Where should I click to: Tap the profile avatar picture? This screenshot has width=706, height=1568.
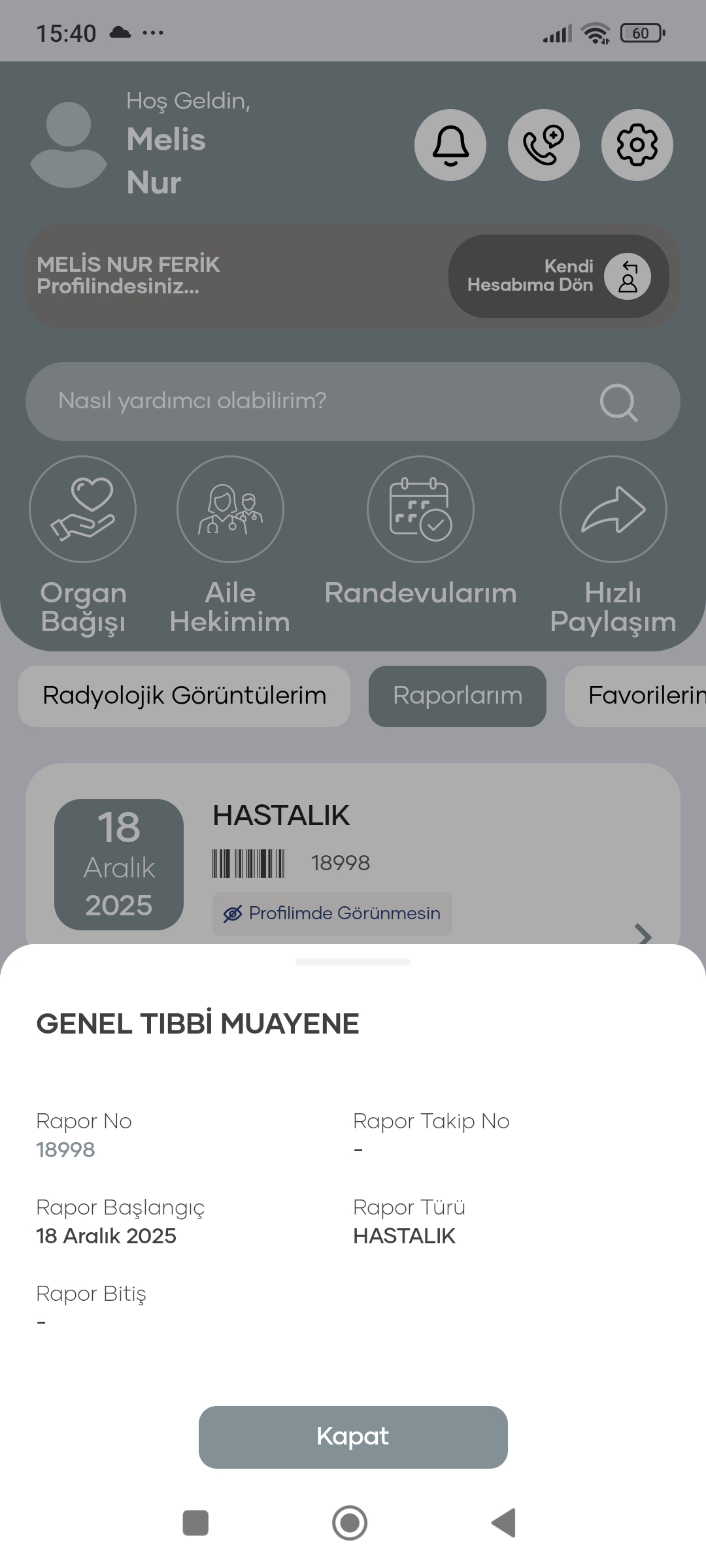click(x=69, y=145)
